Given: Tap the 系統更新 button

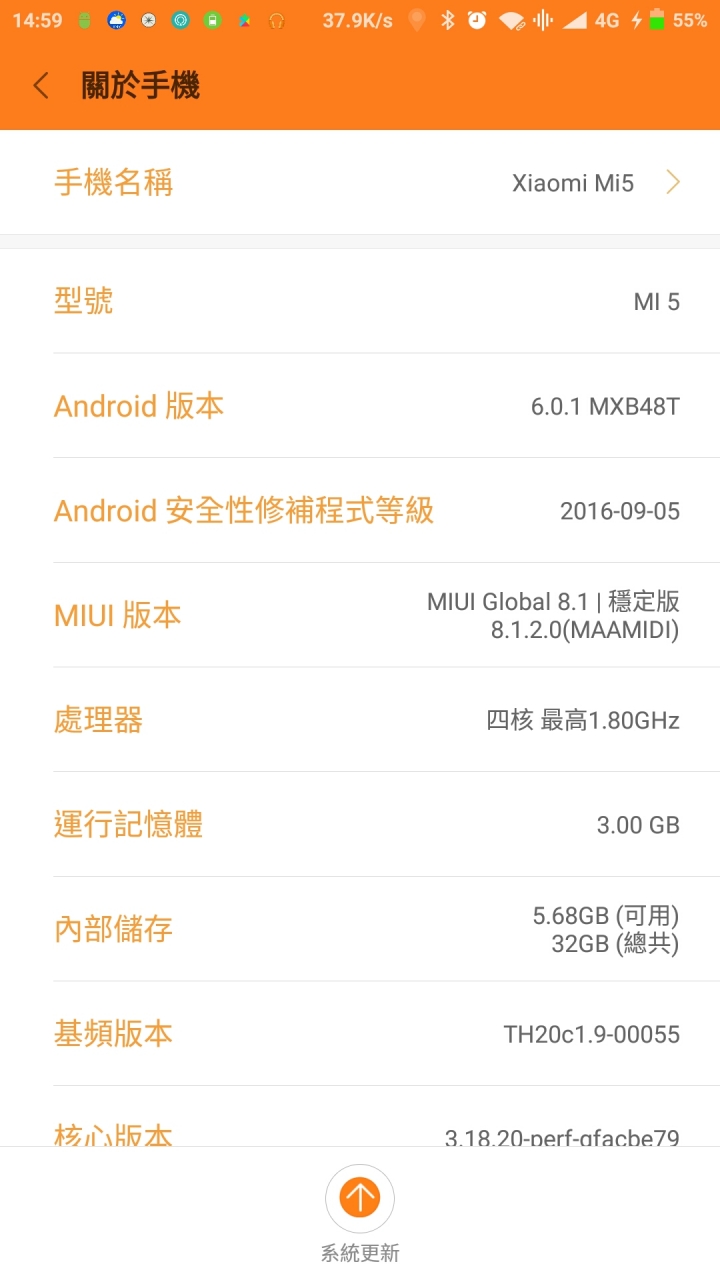Looking at the screenshot, I should pyautogui.click(x=360, y=1199).
